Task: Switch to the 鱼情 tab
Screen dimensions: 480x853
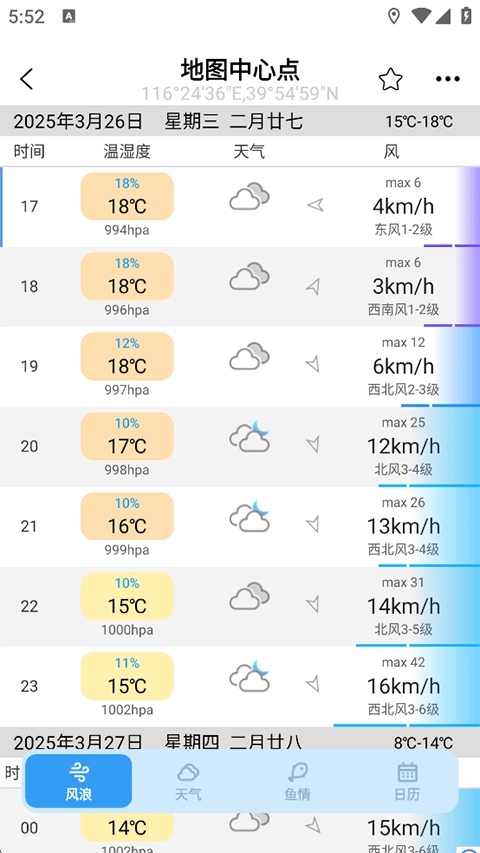Action: tap(298, 781)
